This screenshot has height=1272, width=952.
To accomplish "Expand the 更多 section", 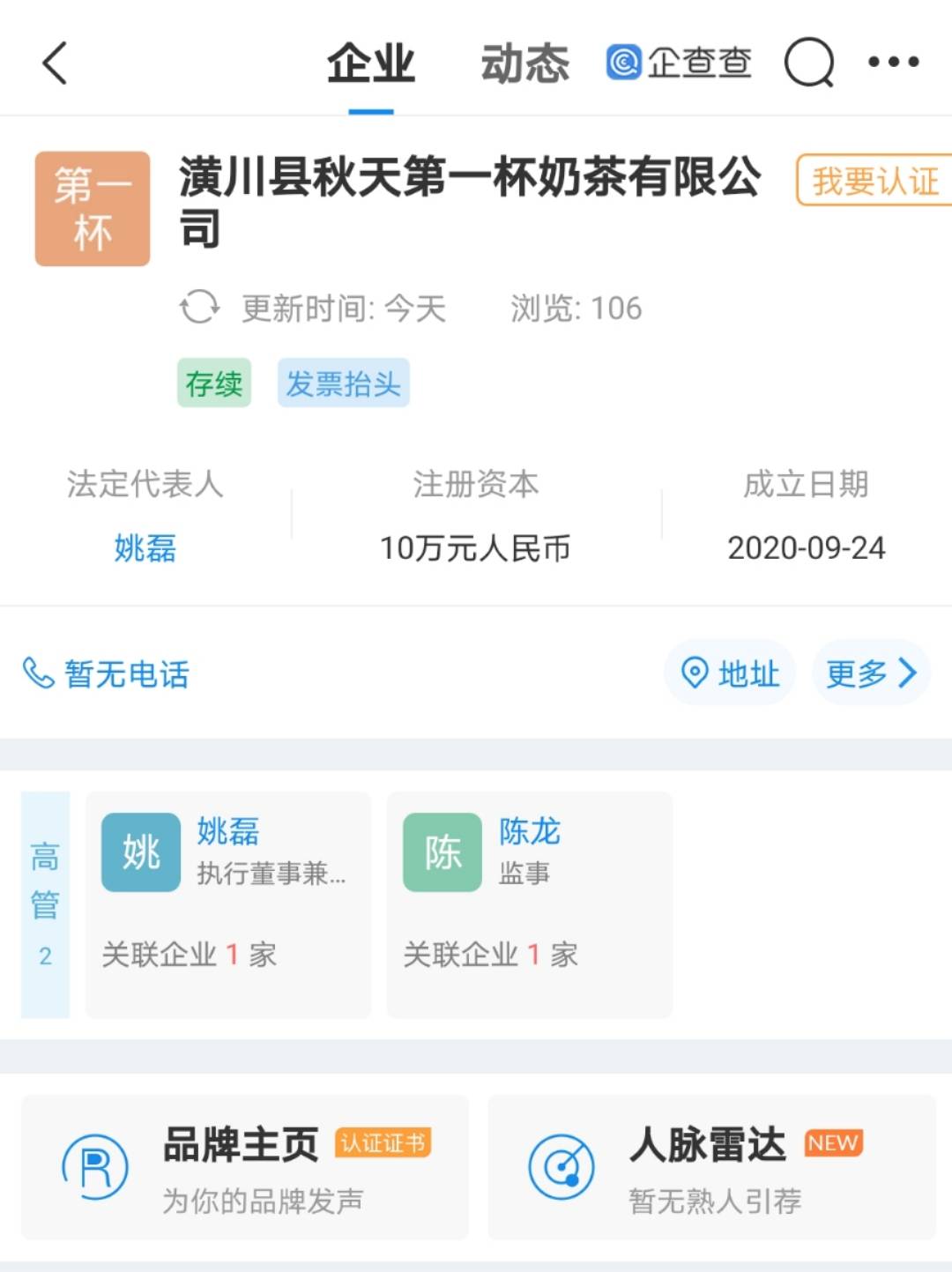I will tap(870, 673).
